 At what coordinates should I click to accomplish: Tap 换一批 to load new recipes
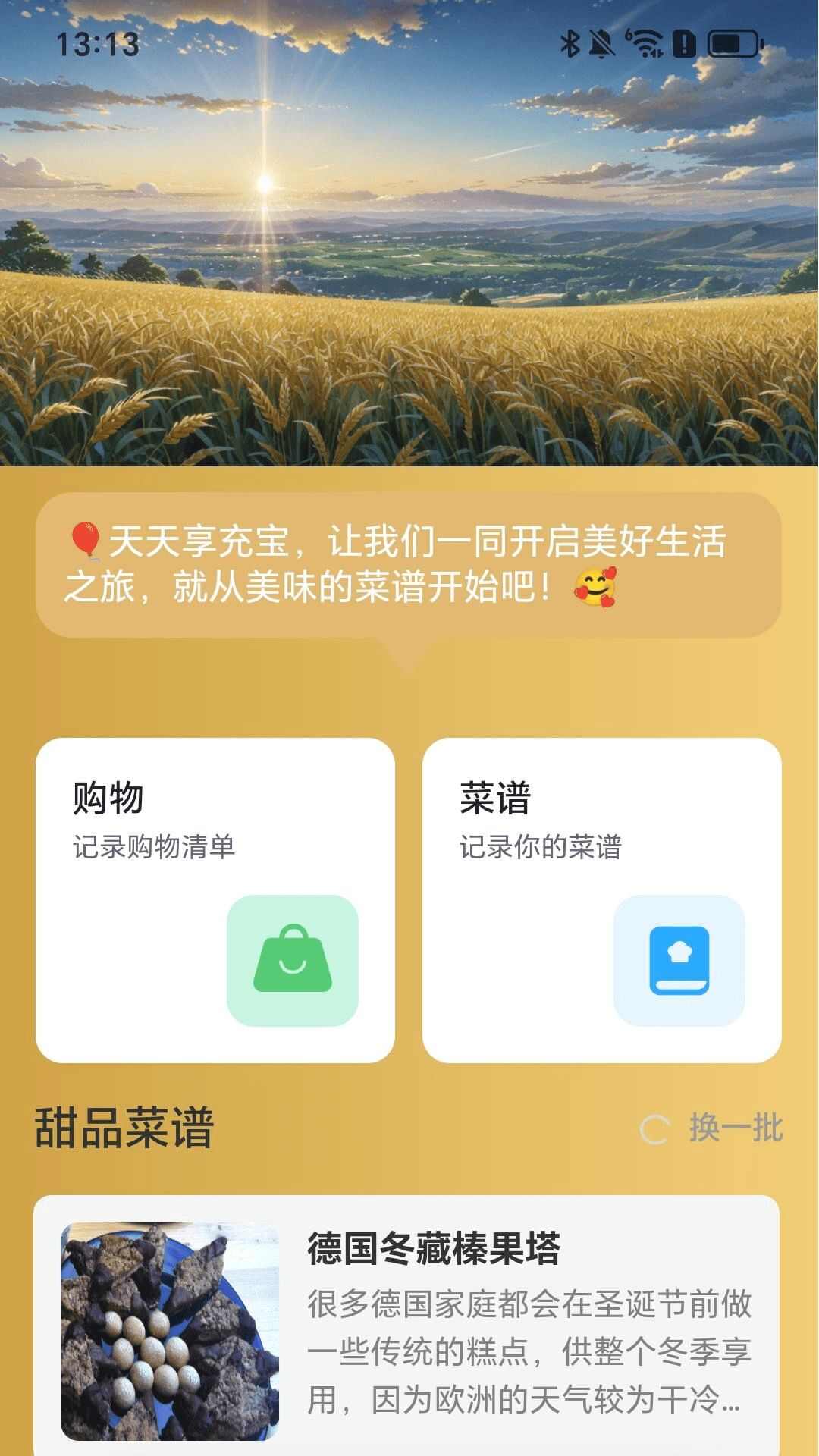(x=736, y=1128)
